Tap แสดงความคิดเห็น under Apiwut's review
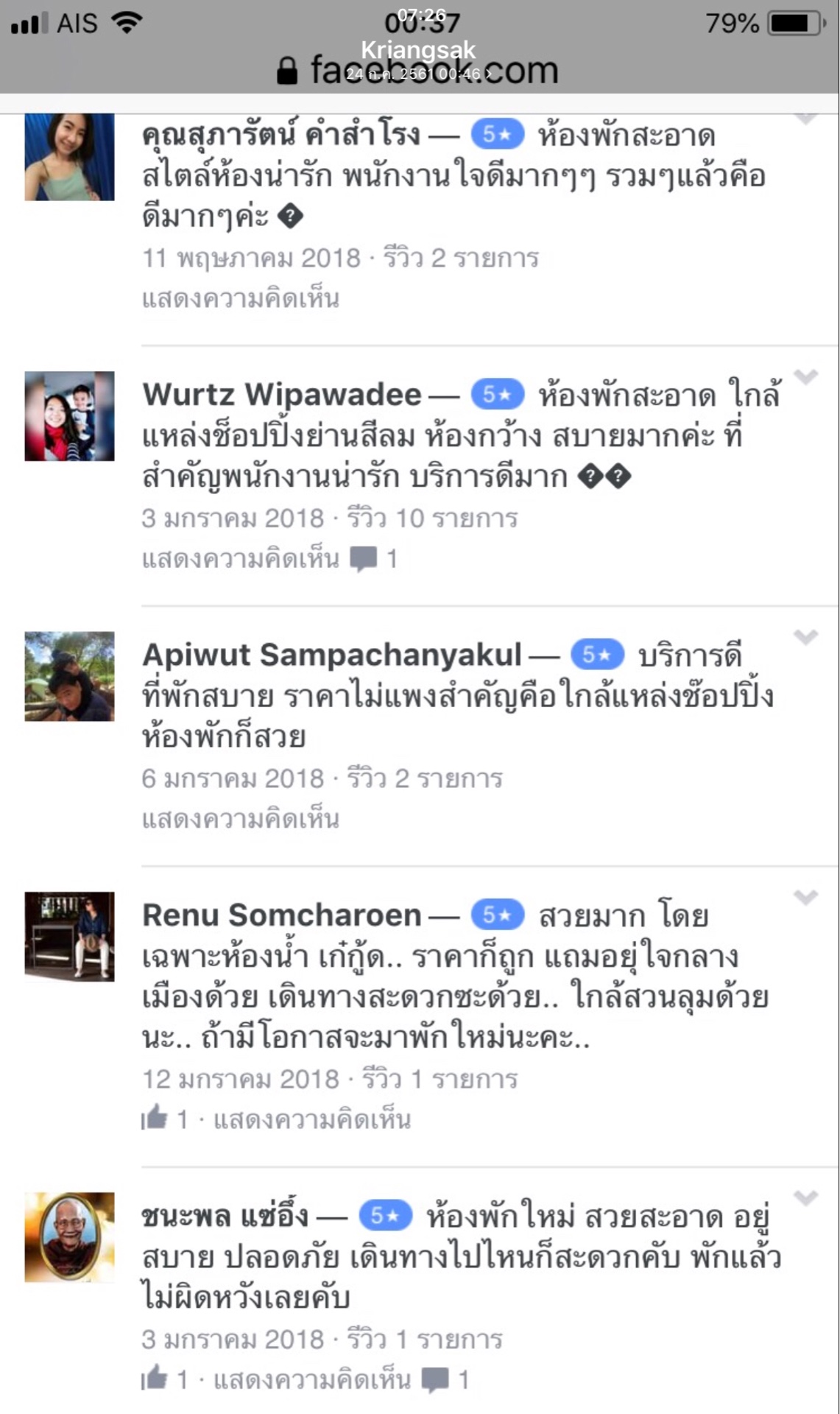The width and height of the screenshot is (840, 1414). click(x=240, y=819)
